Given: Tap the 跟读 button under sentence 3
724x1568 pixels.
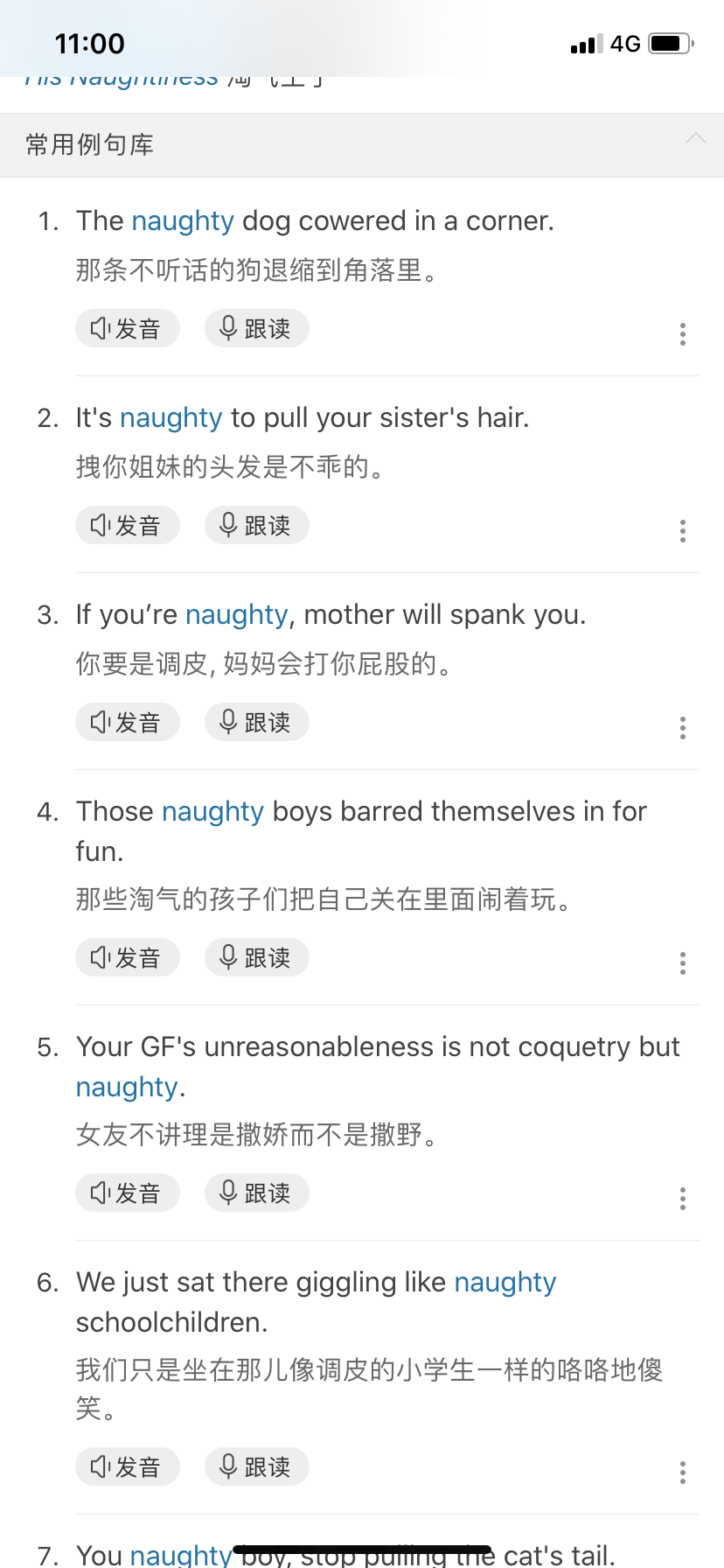Looking at the screenshot, I should click(x=256, y=722).
